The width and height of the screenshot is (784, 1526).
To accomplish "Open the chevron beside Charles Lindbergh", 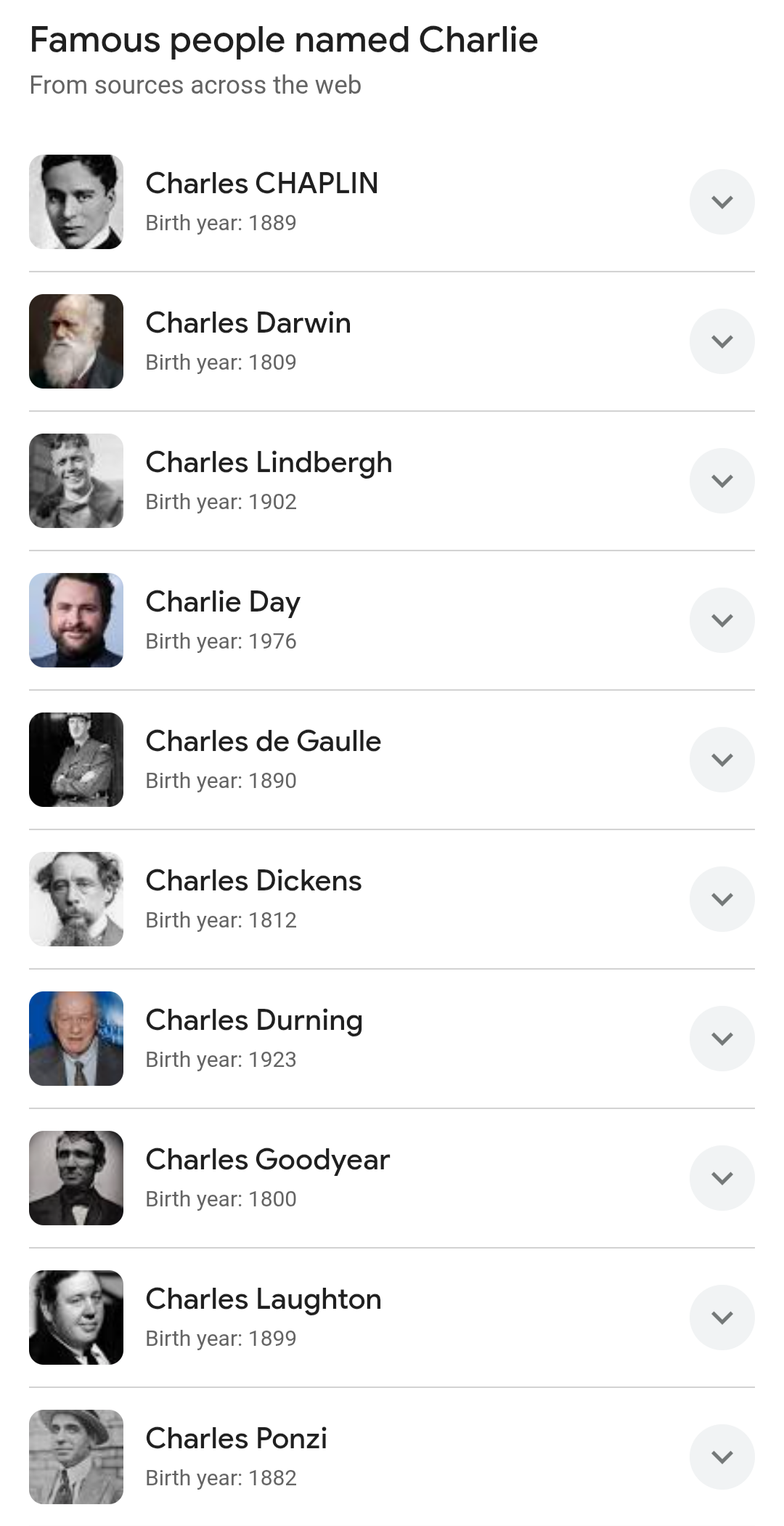I will coord(722,481).
